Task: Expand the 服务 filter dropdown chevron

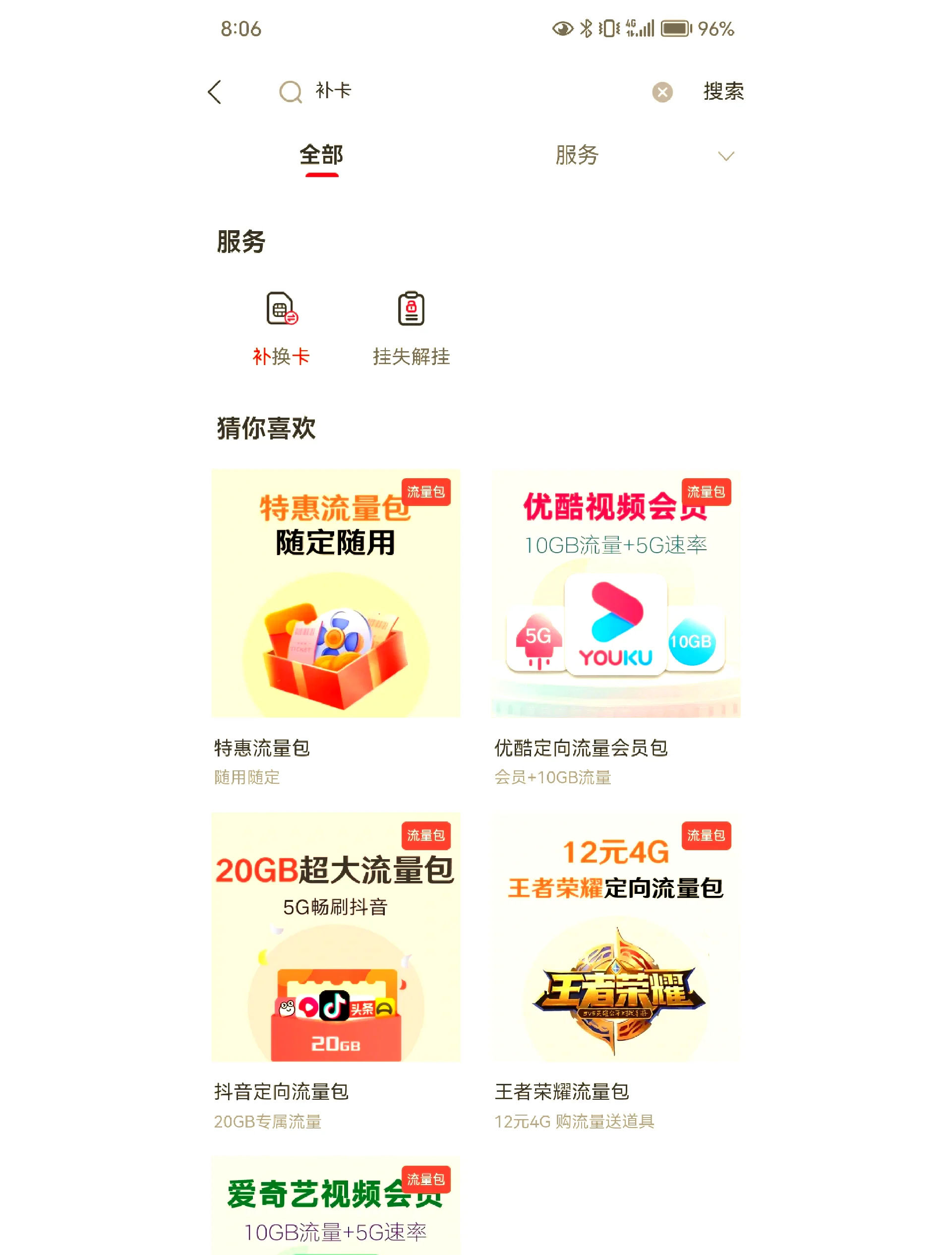Action: (x=726, y=155)
